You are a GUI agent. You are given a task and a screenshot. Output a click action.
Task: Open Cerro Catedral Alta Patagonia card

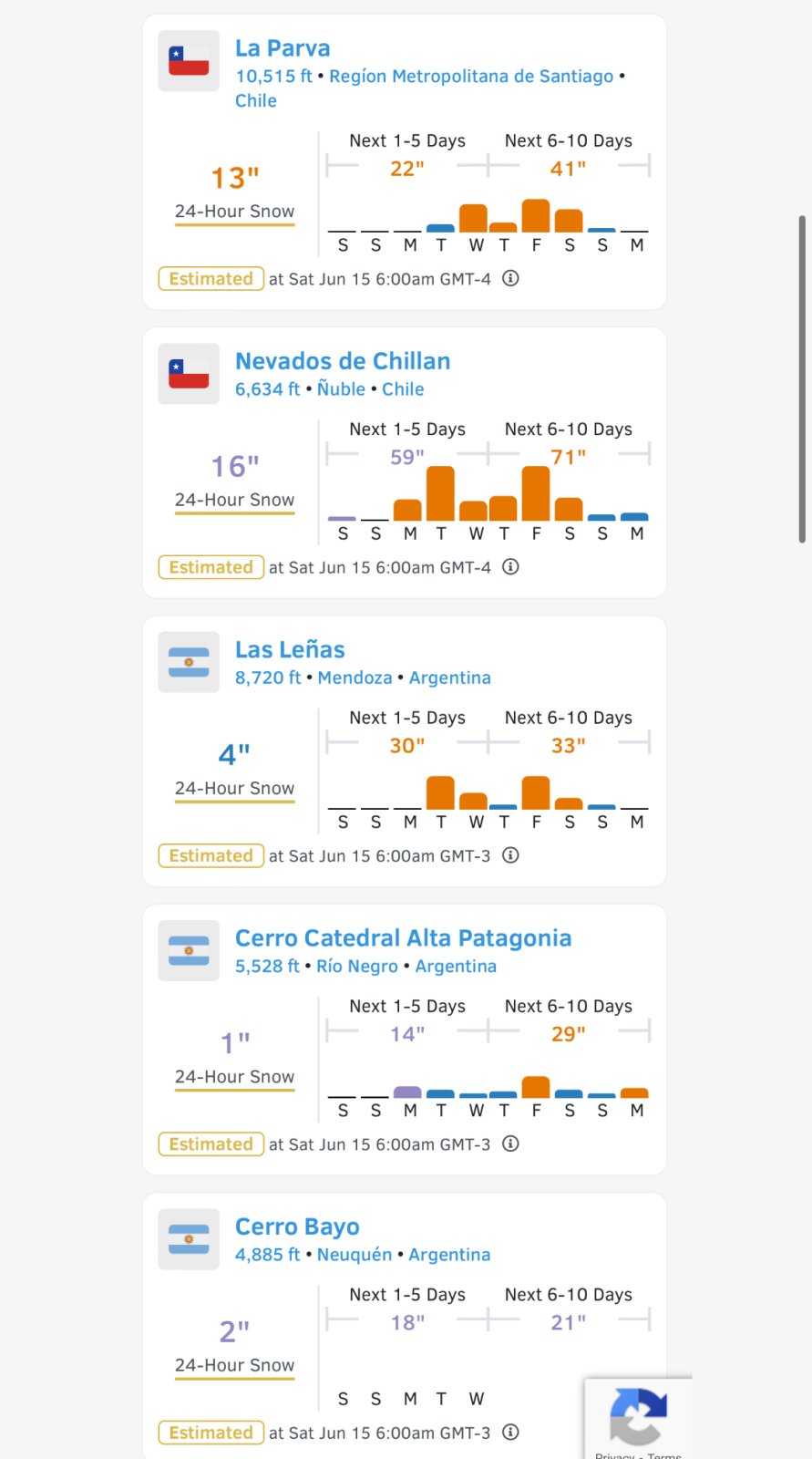coord(403,938)
